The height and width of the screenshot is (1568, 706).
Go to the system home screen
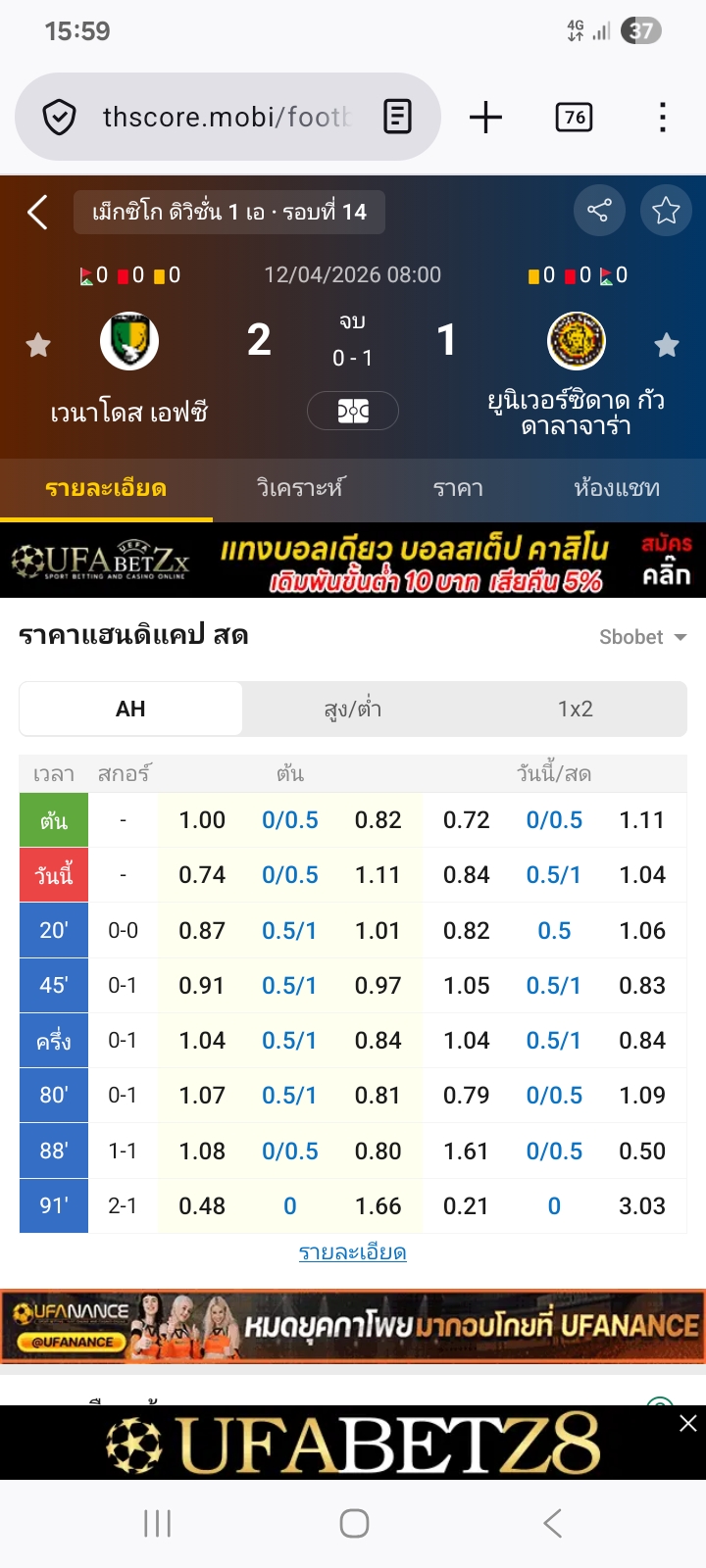click(354, 1523)
